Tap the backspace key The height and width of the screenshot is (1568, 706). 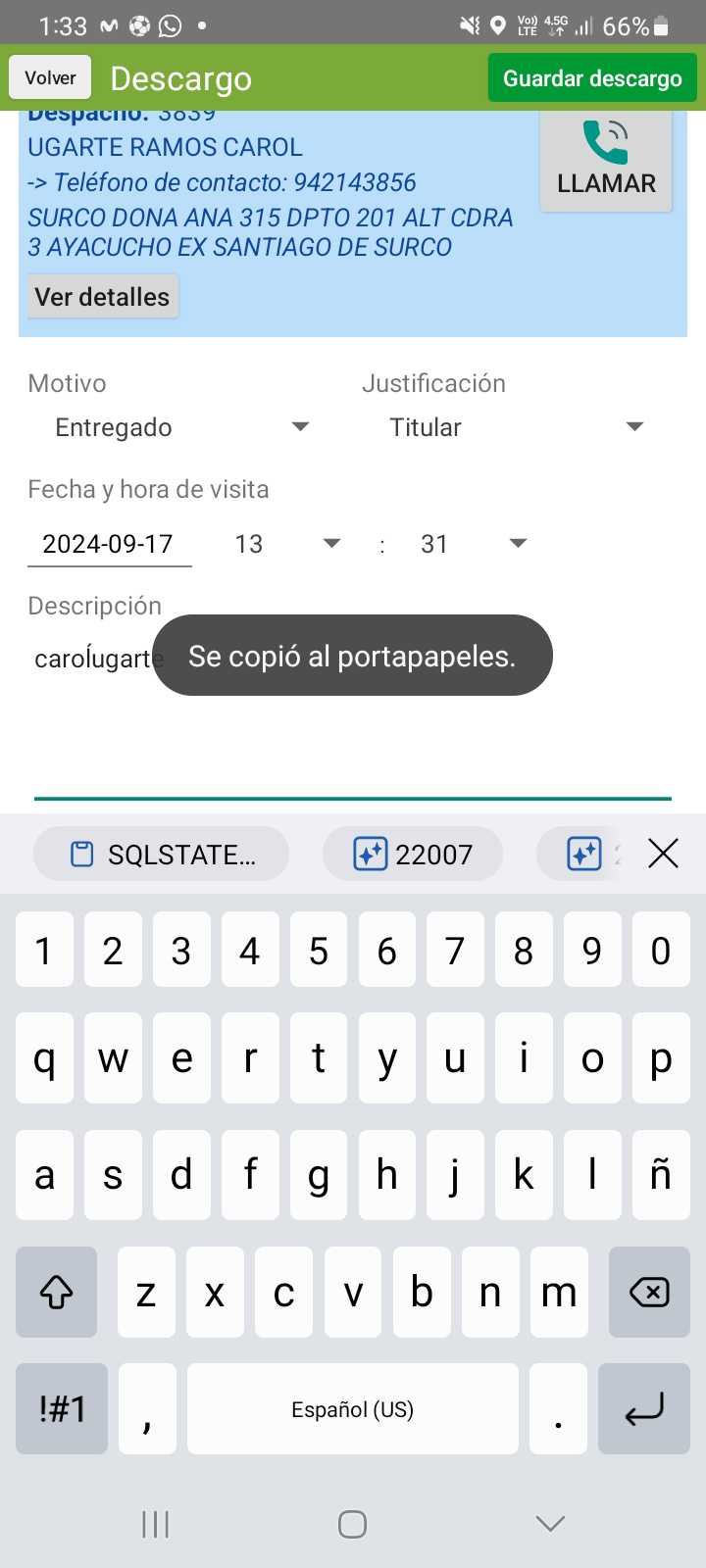click(x=649, y=1293)
